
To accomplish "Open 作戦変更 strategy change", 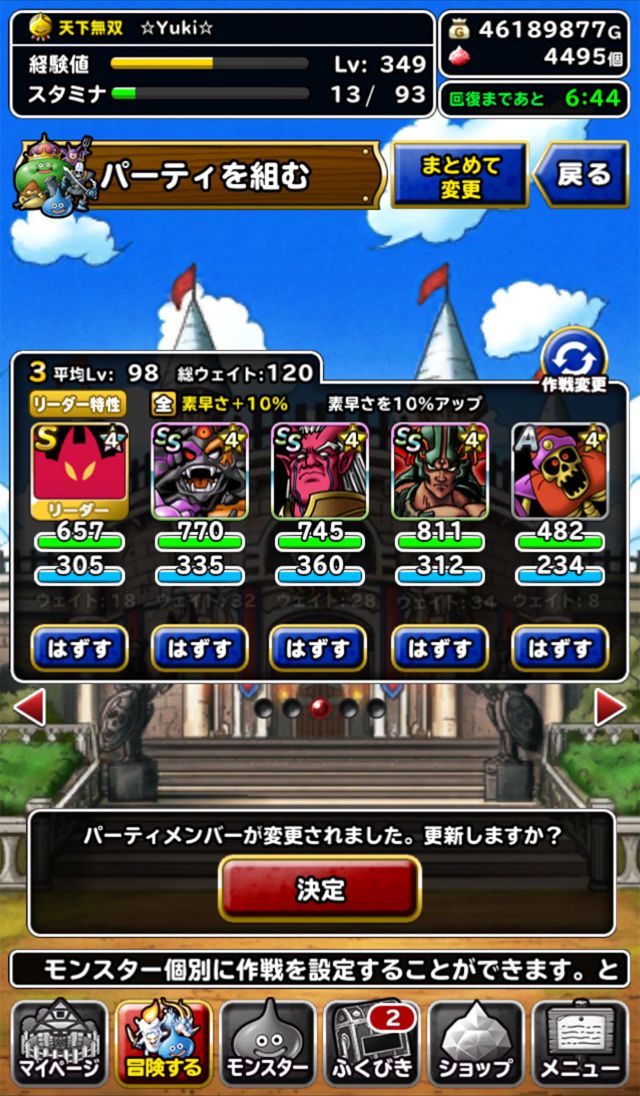I will [574, 361].
